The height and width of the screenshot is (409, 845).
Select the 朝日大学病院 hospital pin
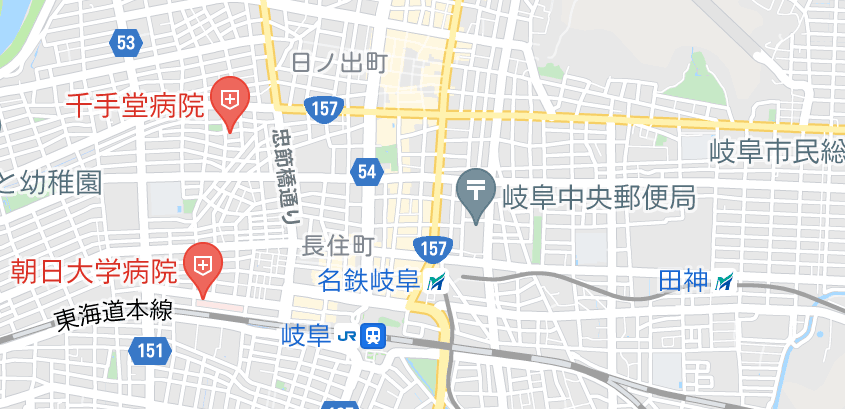[204, 266]
